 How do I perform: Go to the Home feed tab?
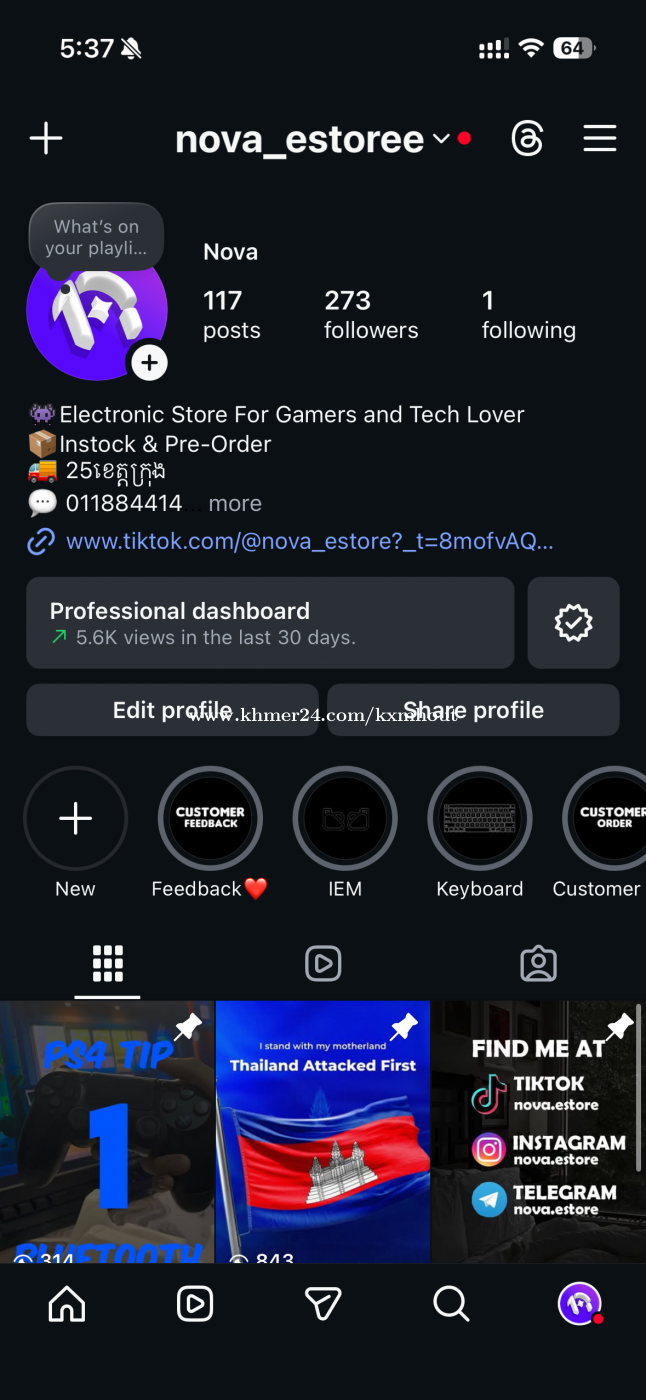click(x=67, y=1303)
